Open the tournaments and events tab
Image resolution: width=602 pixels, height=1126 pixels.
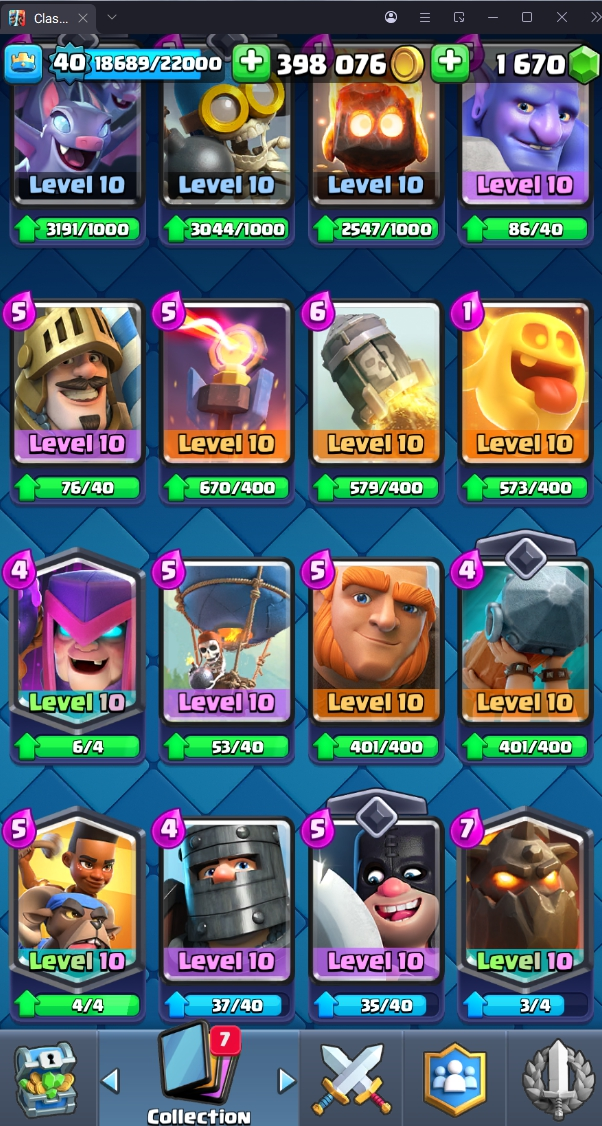point(558,1080)
